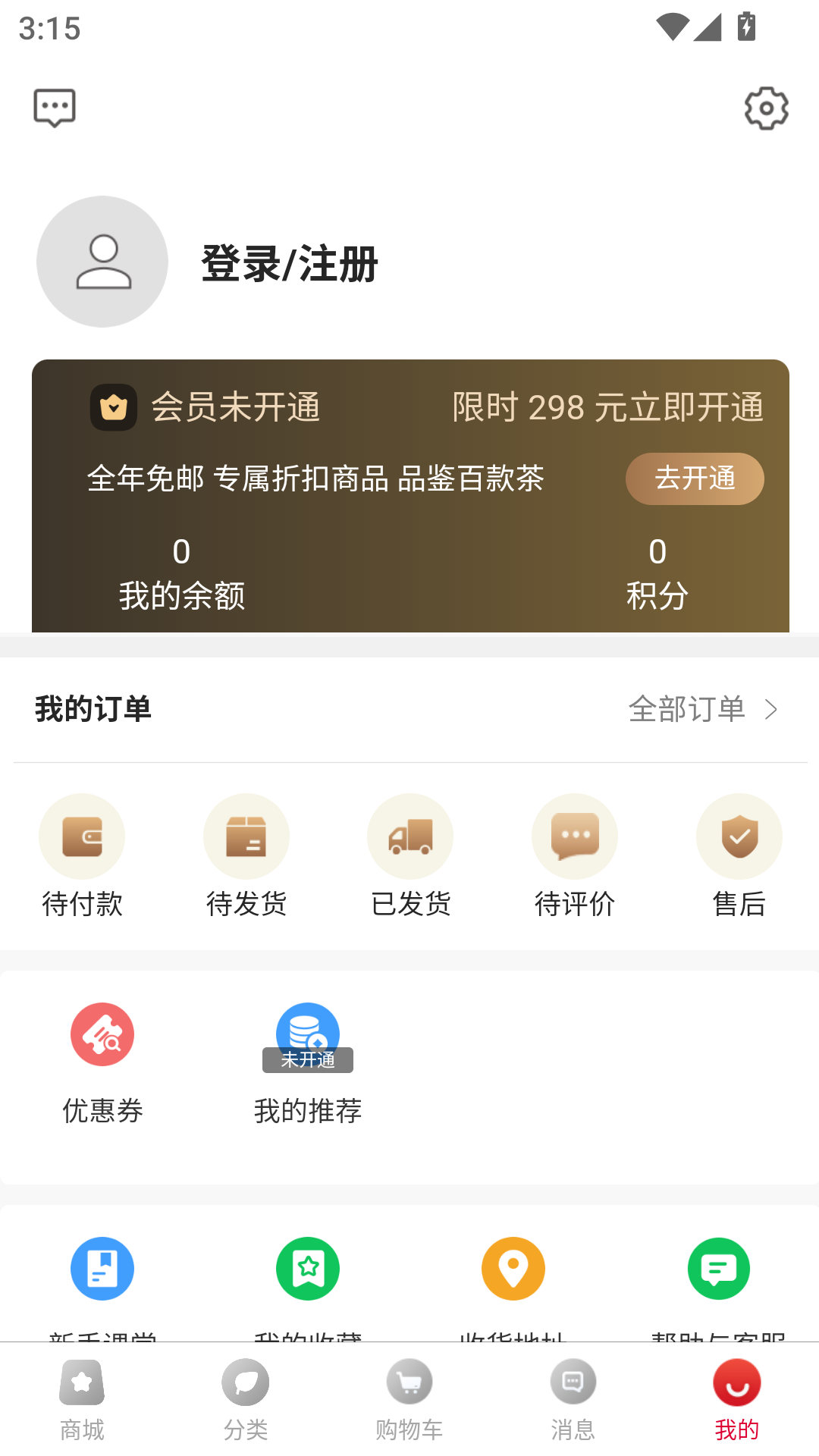This screenshot has width=819, height=1456.
Task: Click the 已发货 shipped truck icon
Action: tap(409, 836)
